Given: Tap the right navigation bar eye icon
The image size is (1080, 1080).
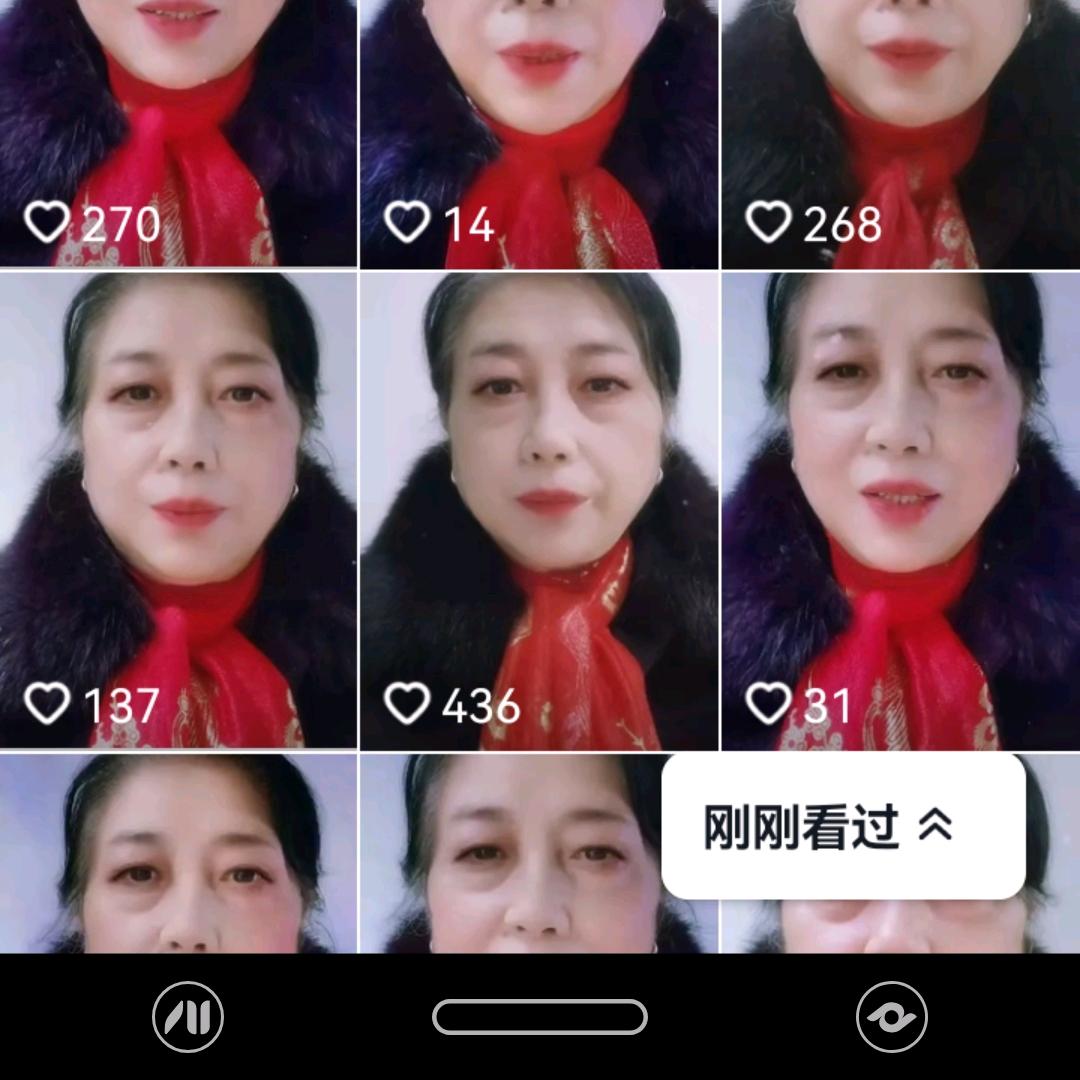Looking at the screenshot, I should (x=892, y=1017).
